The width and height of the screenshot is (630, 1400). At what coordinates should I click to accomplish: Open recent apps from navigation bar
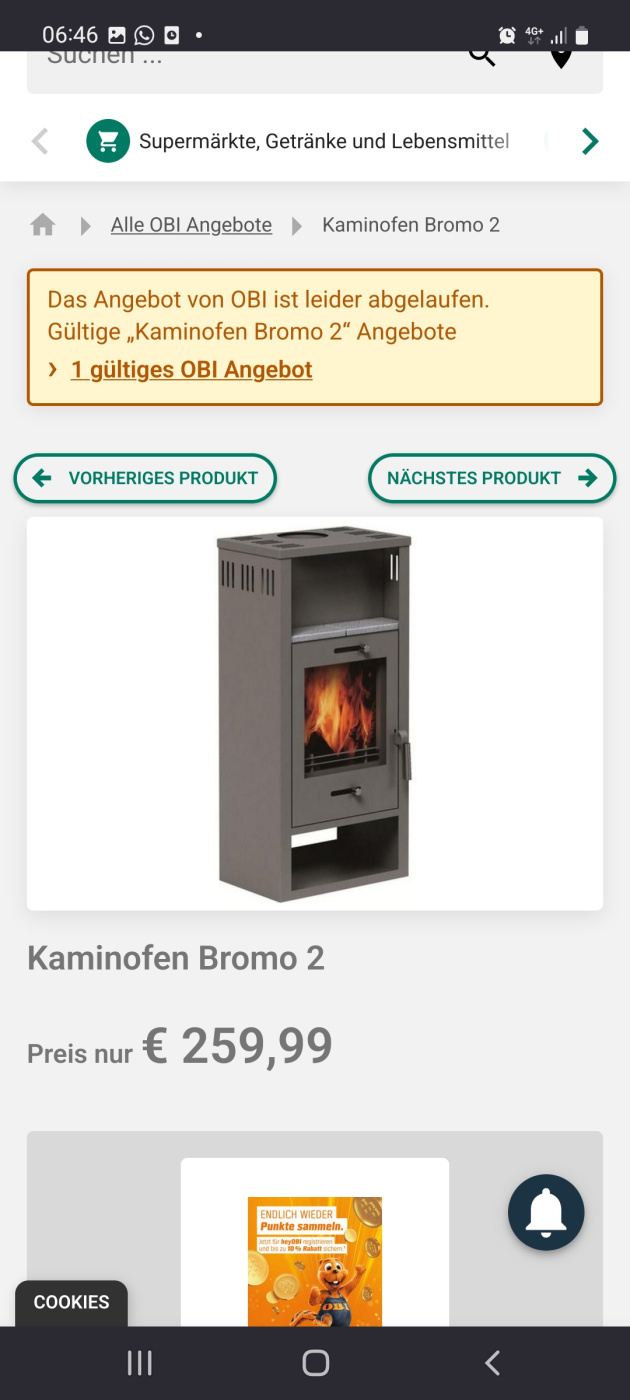click(140, 1362)
